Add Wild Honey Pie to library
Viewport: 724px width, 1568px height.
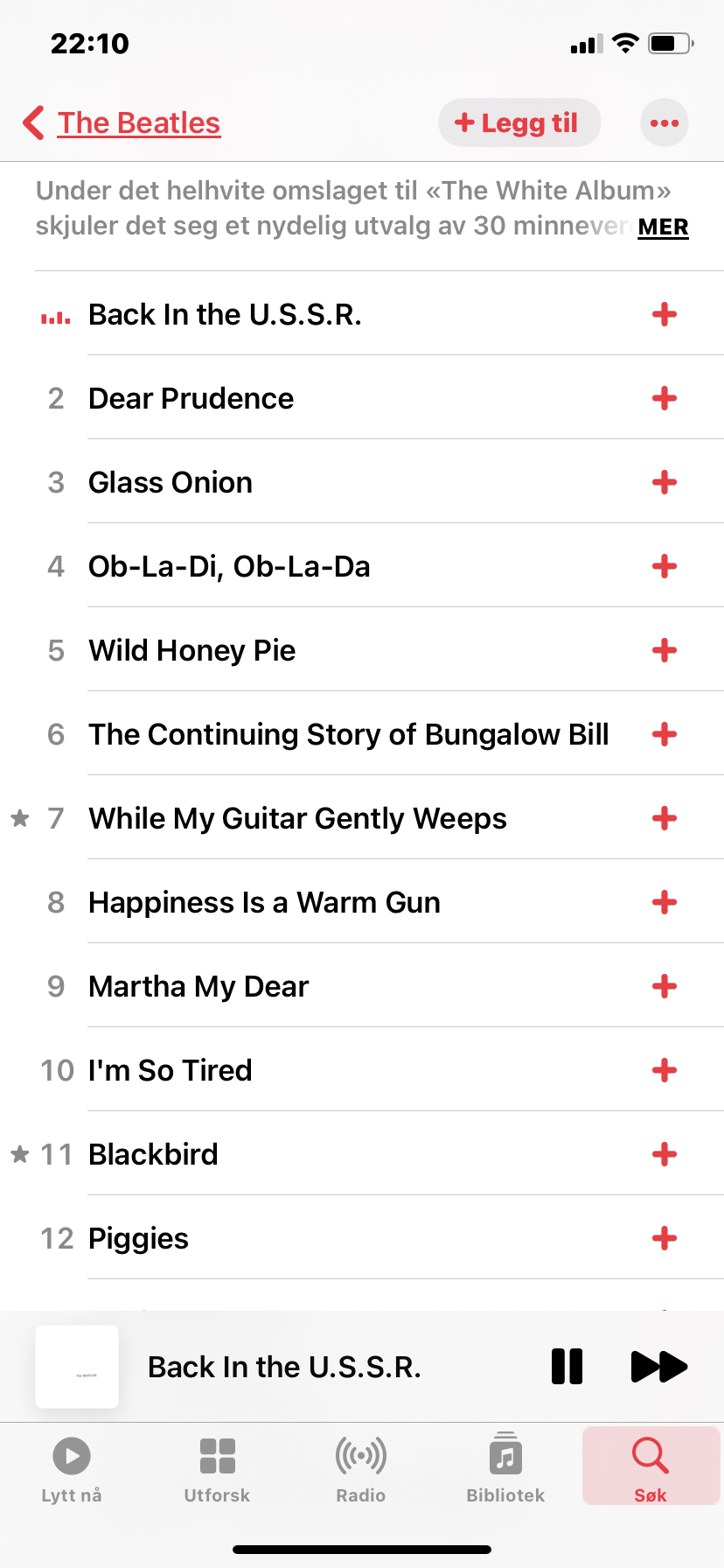665,650
